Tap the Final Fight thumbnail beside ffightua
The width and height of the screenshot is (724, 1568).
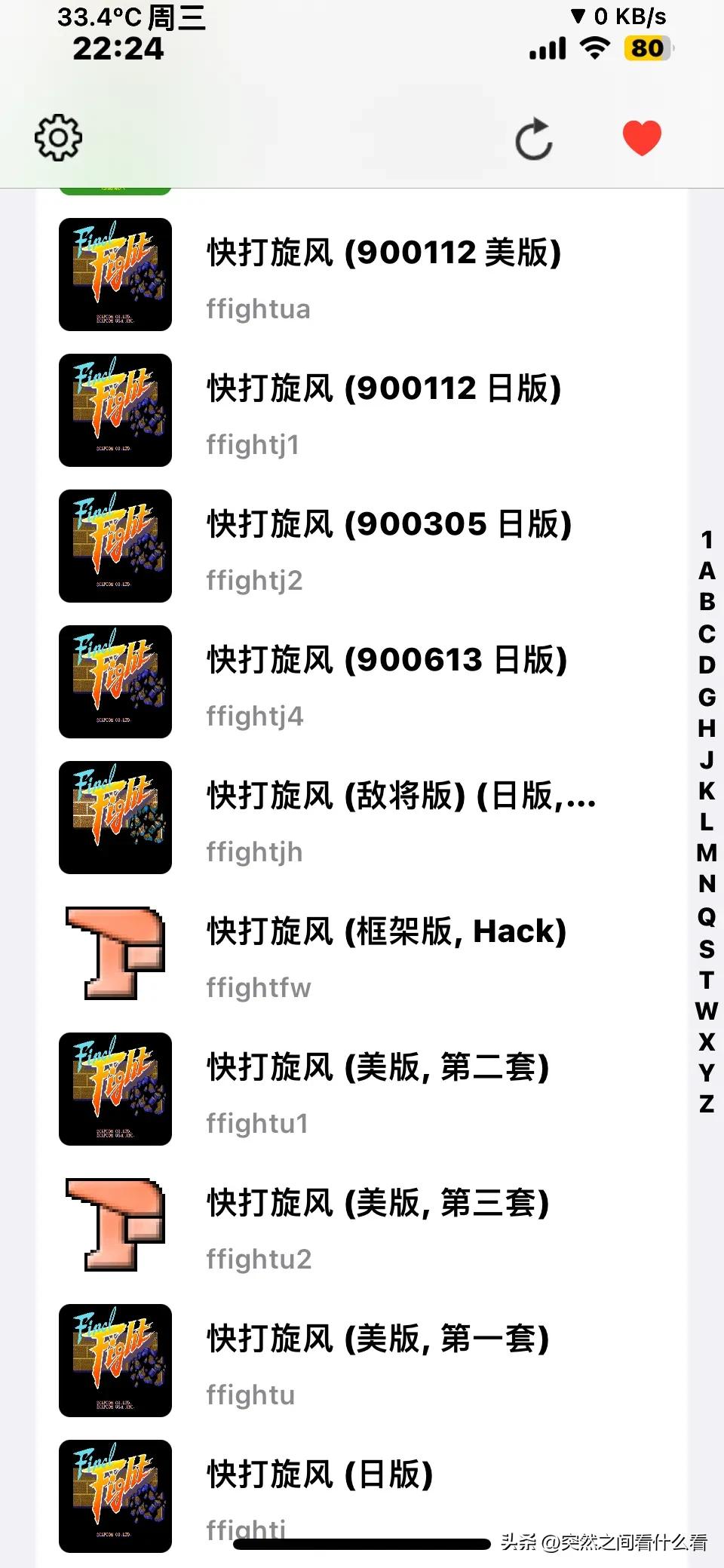115,274
